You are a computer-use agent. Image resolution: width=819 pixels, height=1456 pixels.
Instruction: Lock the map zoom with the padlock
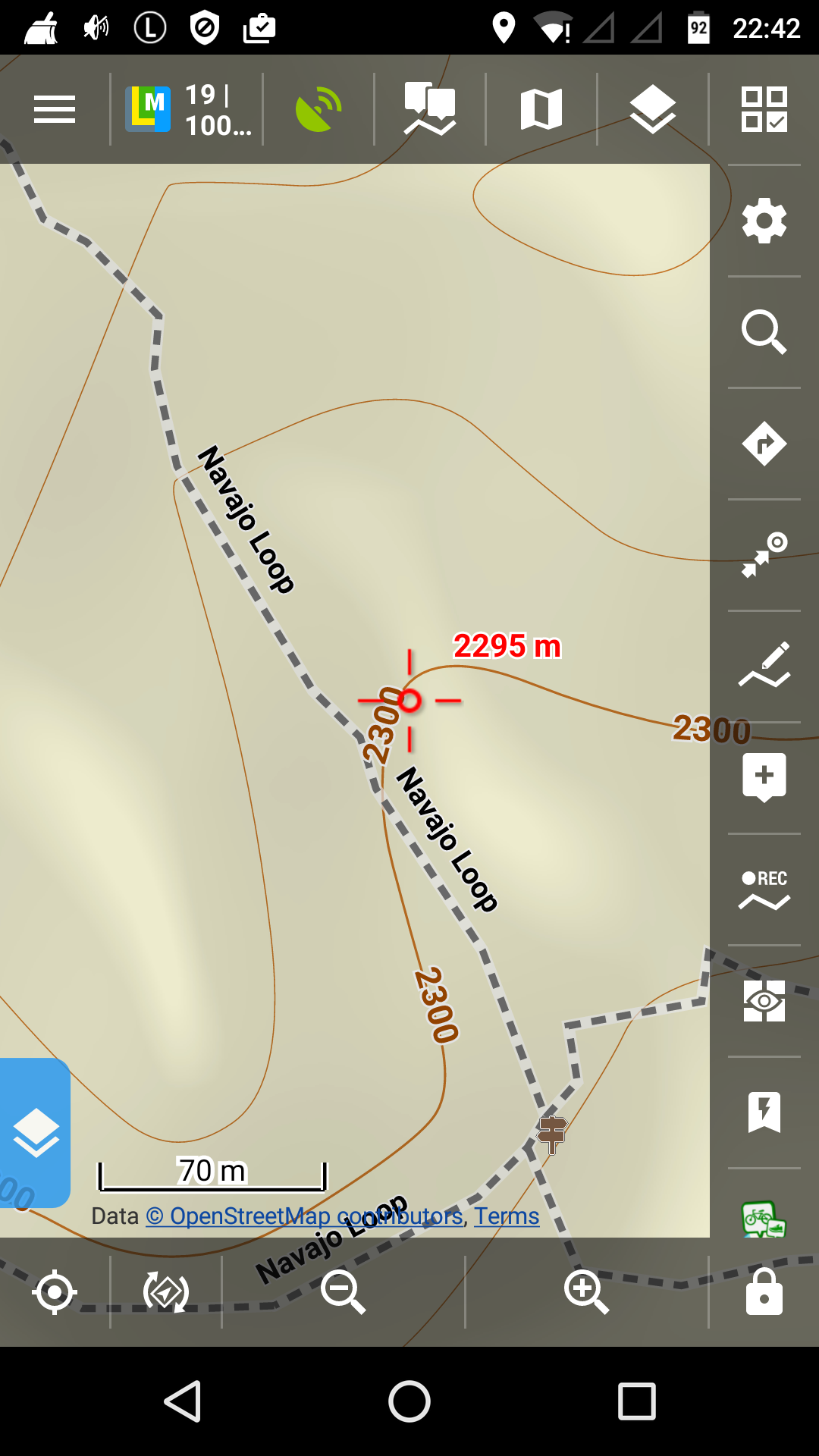764,1292
